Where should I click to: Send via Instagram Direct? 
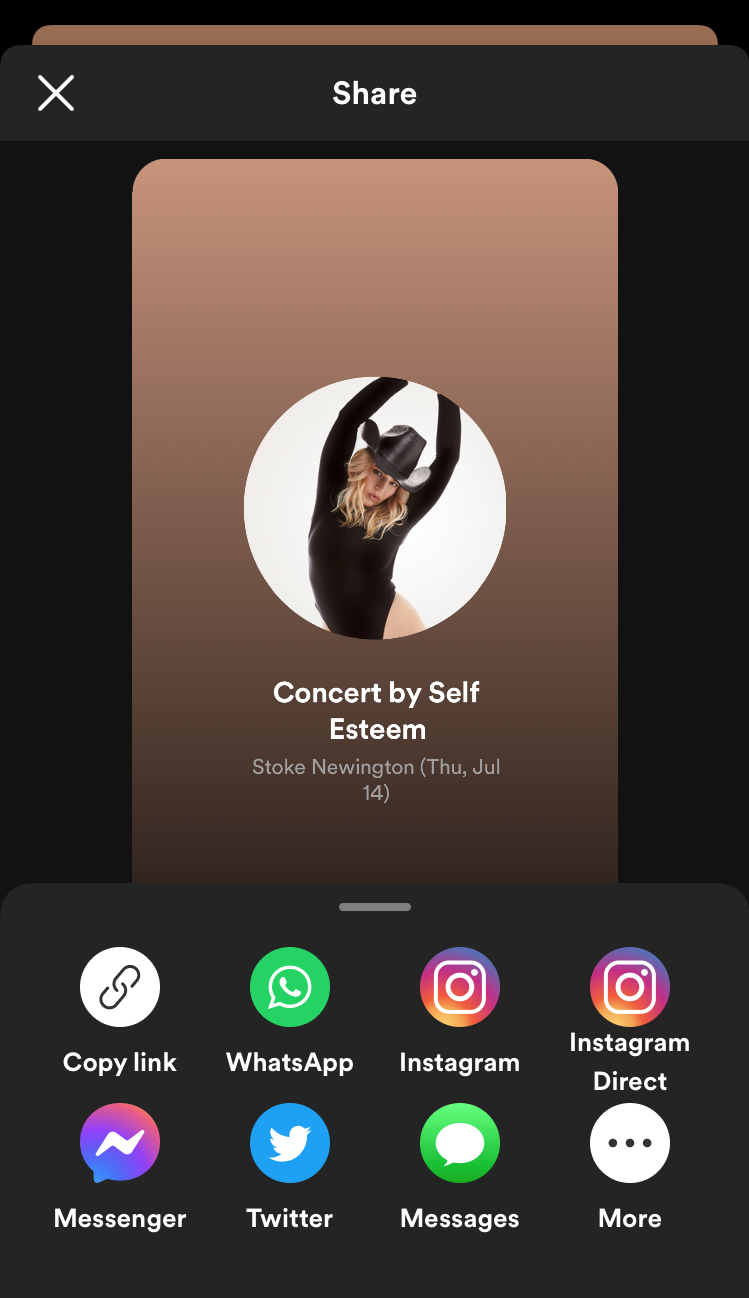pyautogui.click(x=630, y=987)
